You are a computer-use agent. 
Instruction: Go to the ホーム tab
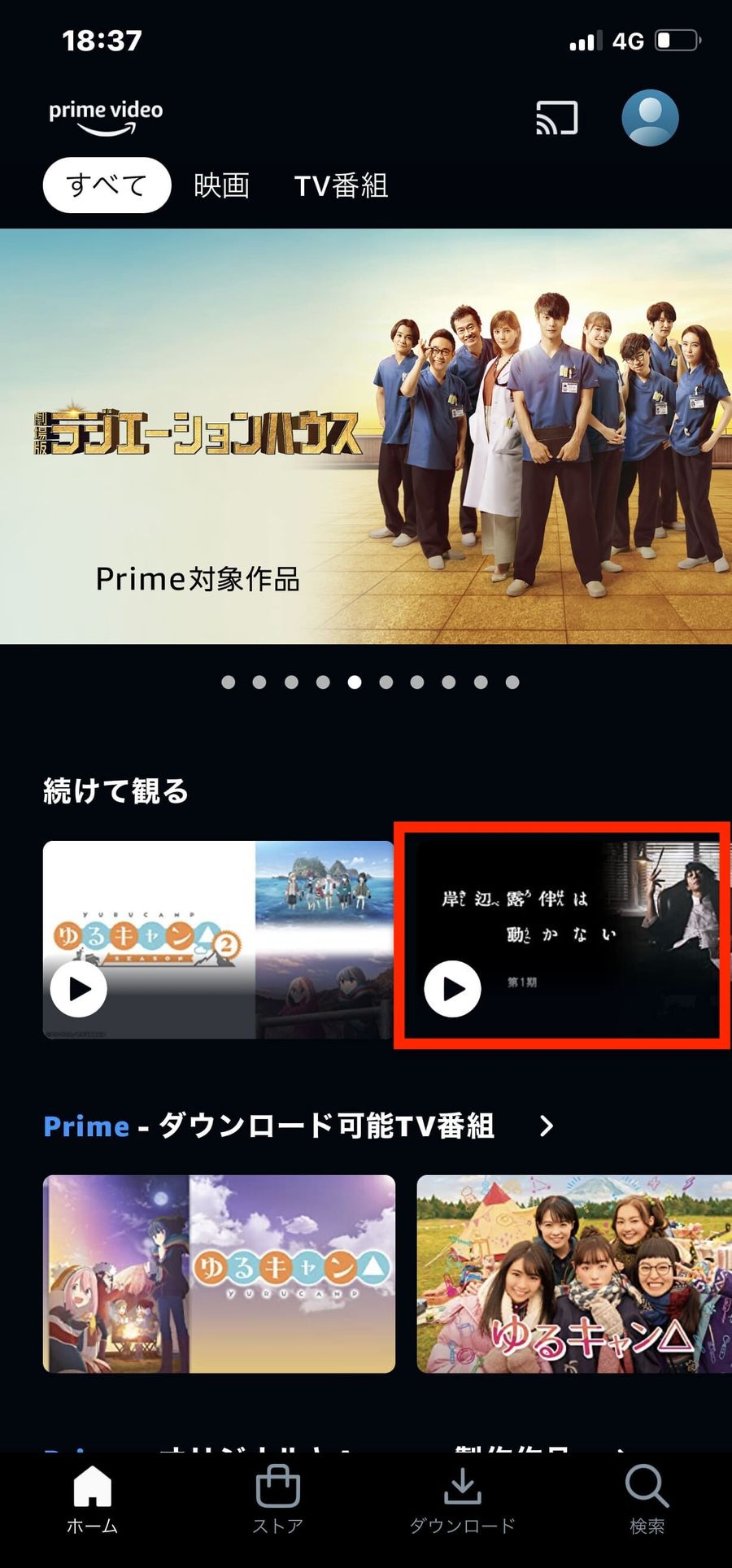pyautogui.click(x=92, y=1500)
